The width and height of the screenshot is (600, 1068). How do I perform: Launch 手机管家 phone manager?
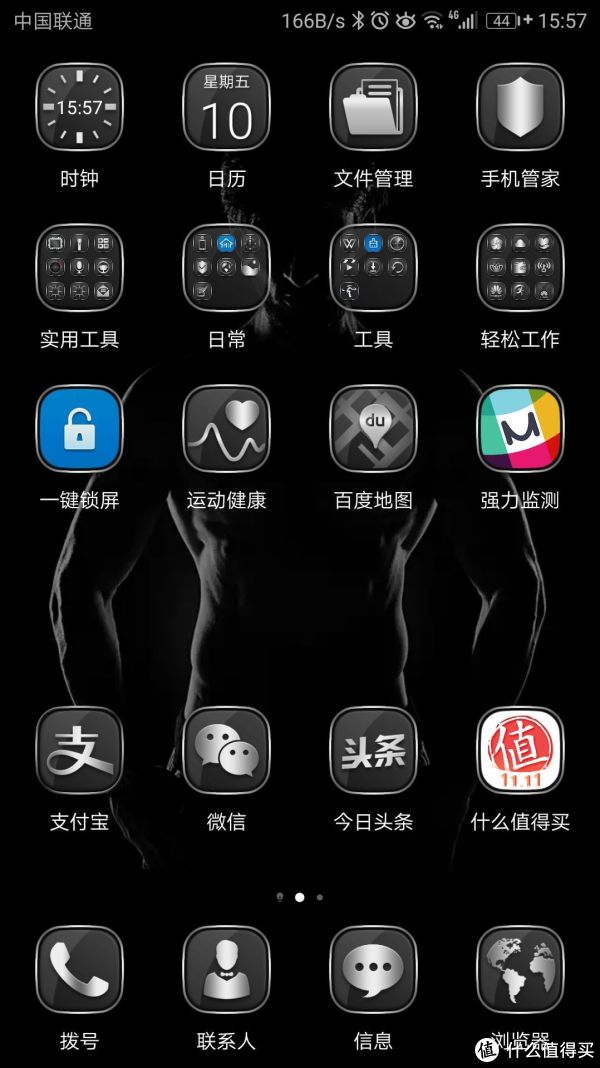coord(520,108)
